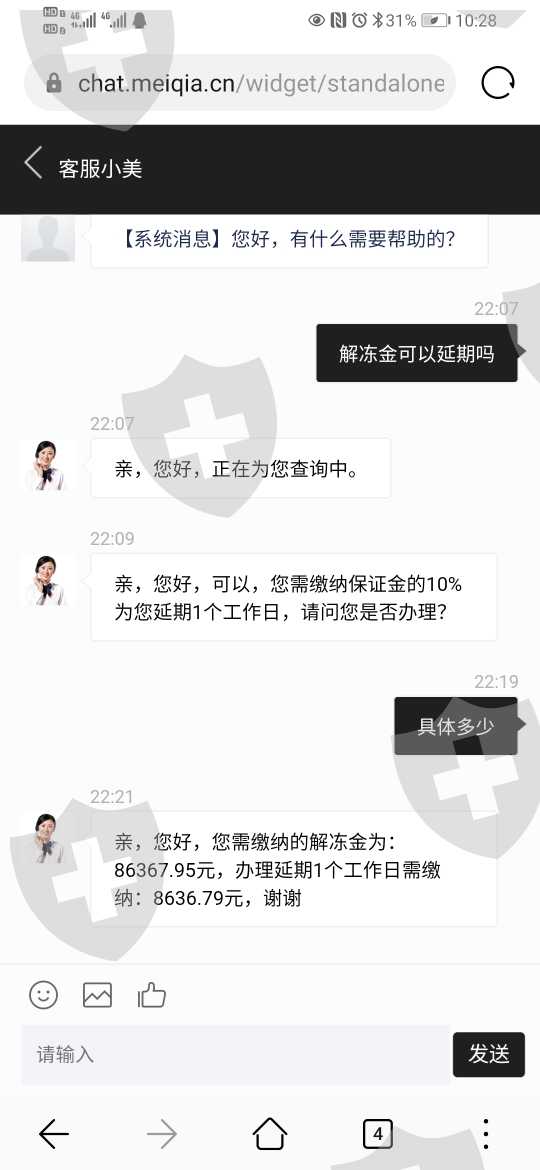This screenshot has height=1170, width=540.
Task: Open the browser three-dot menu
Action: [x=486, y=1134]
